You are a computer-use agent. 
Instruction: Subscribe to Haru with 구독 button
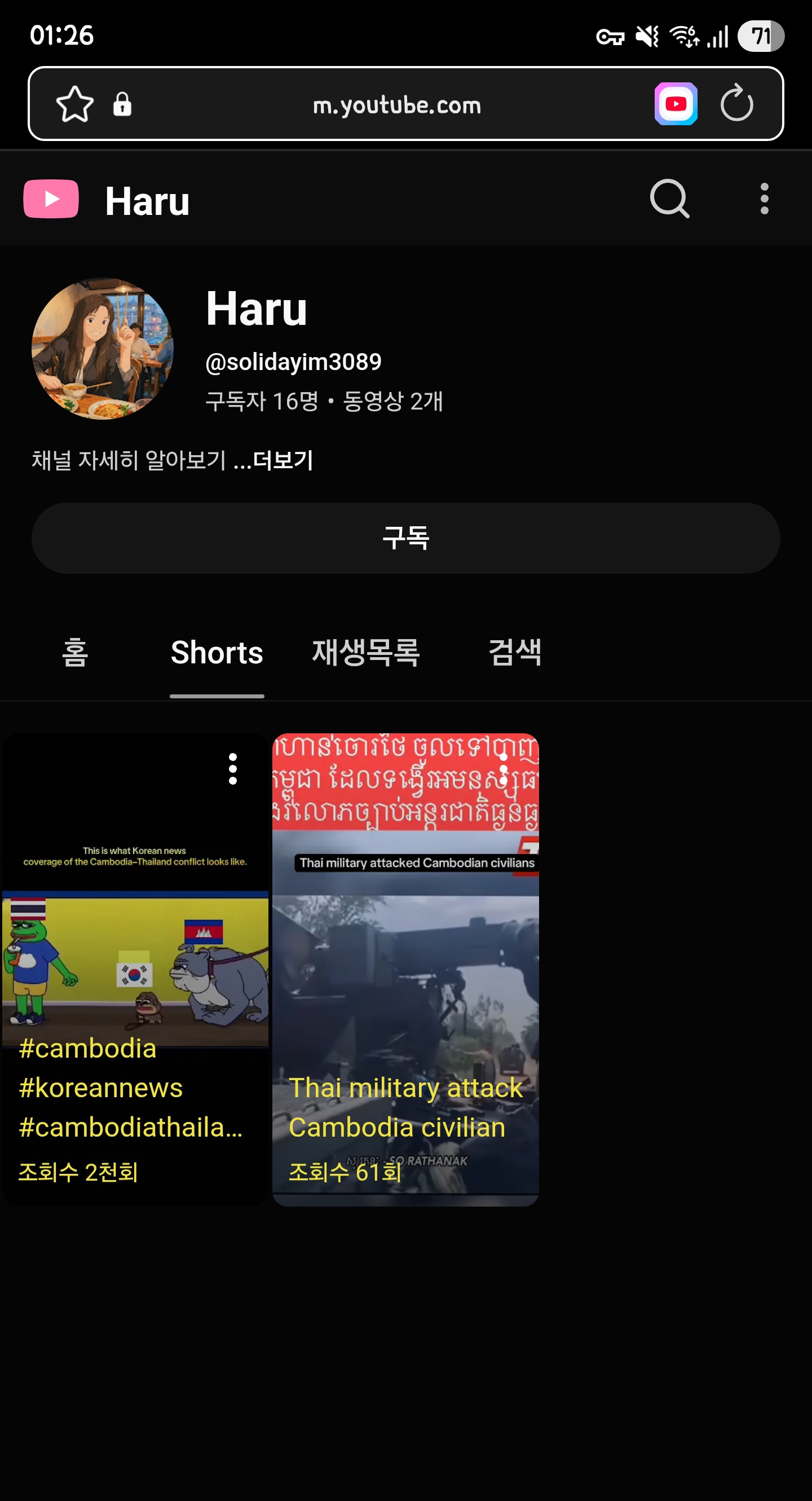coord(405,538)
